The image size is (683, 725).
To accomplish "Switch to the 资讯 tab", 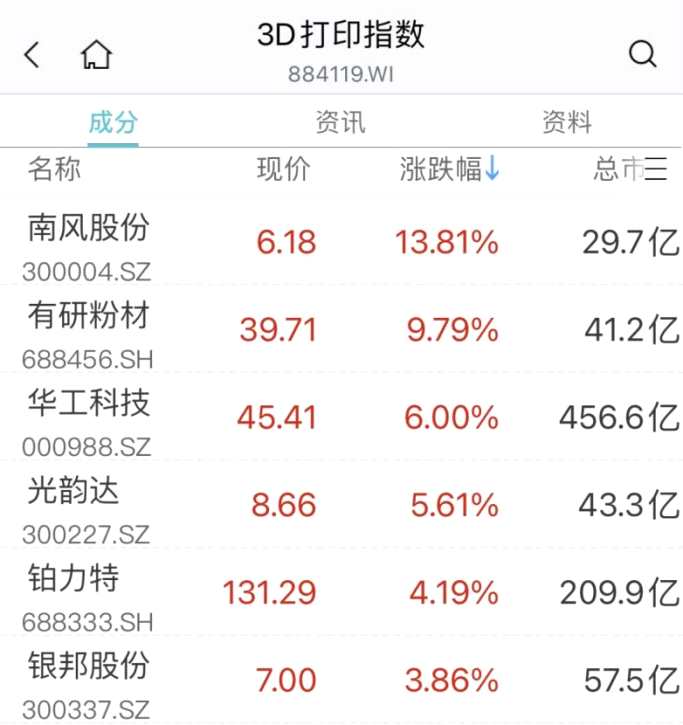I will [340, 123].
